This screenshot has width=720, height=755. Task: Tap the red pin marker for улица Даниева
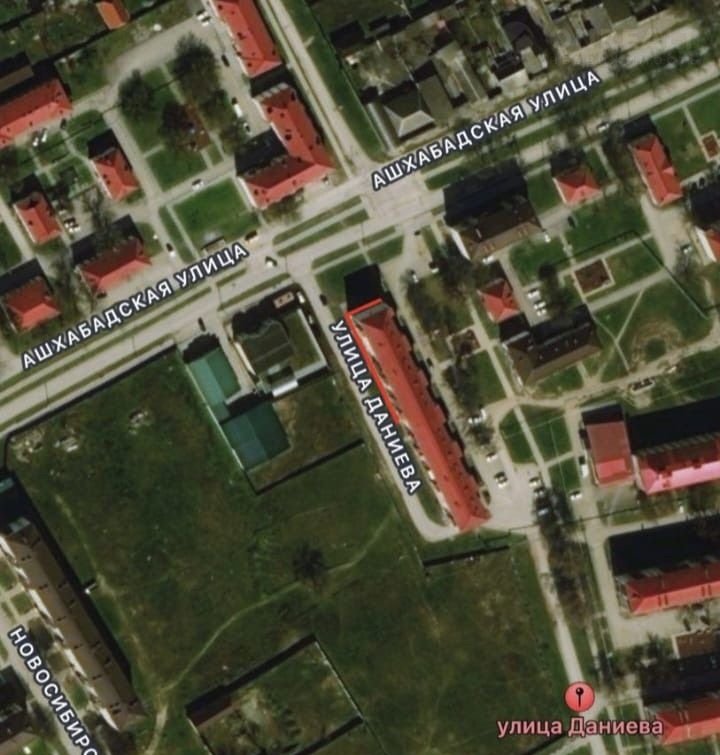pos(577,695)
